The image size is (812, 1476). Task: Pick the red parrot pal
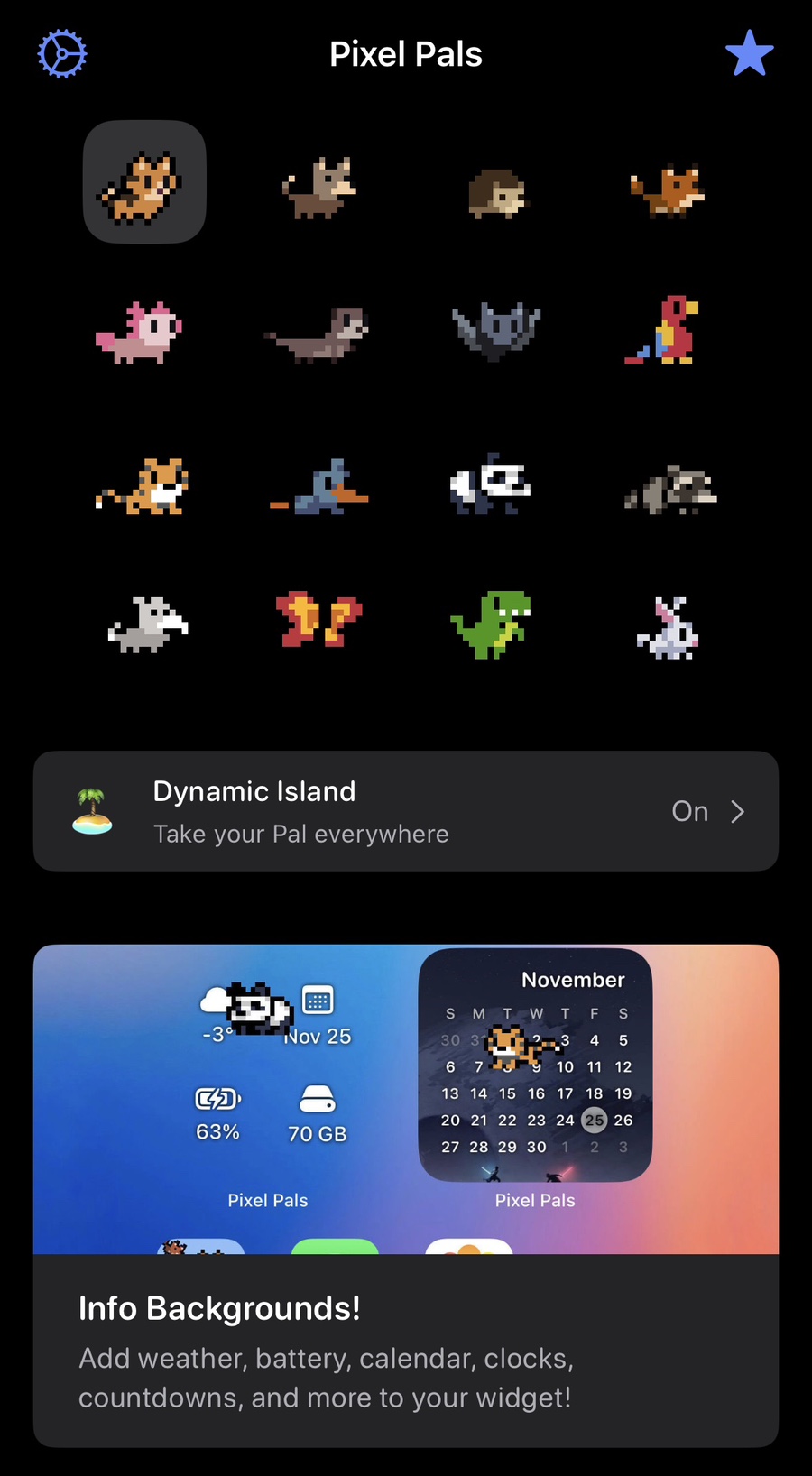click(663, 329)
